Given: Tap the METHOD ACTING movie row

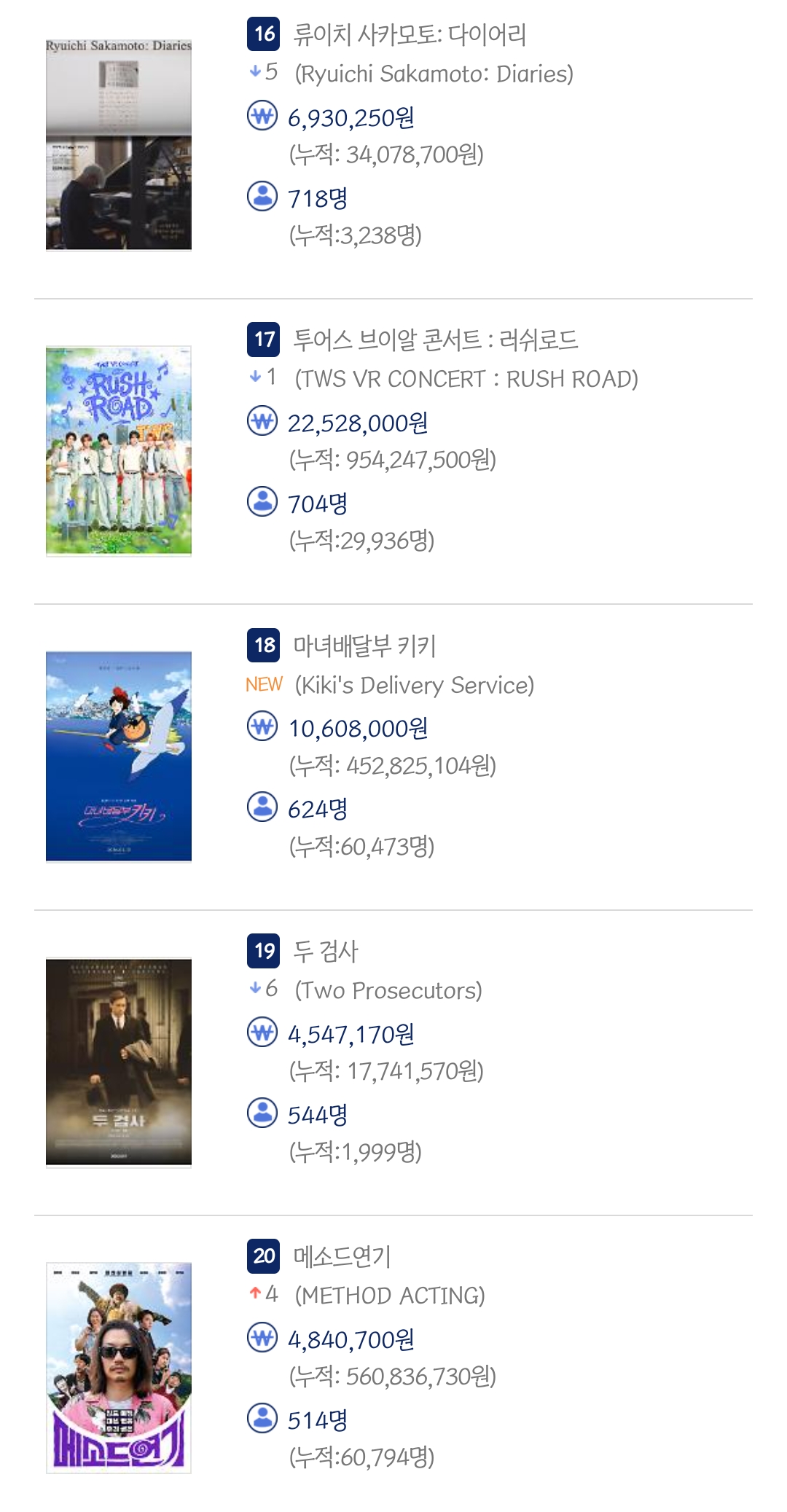Looking at the screenshot, I should [342, 1256].
